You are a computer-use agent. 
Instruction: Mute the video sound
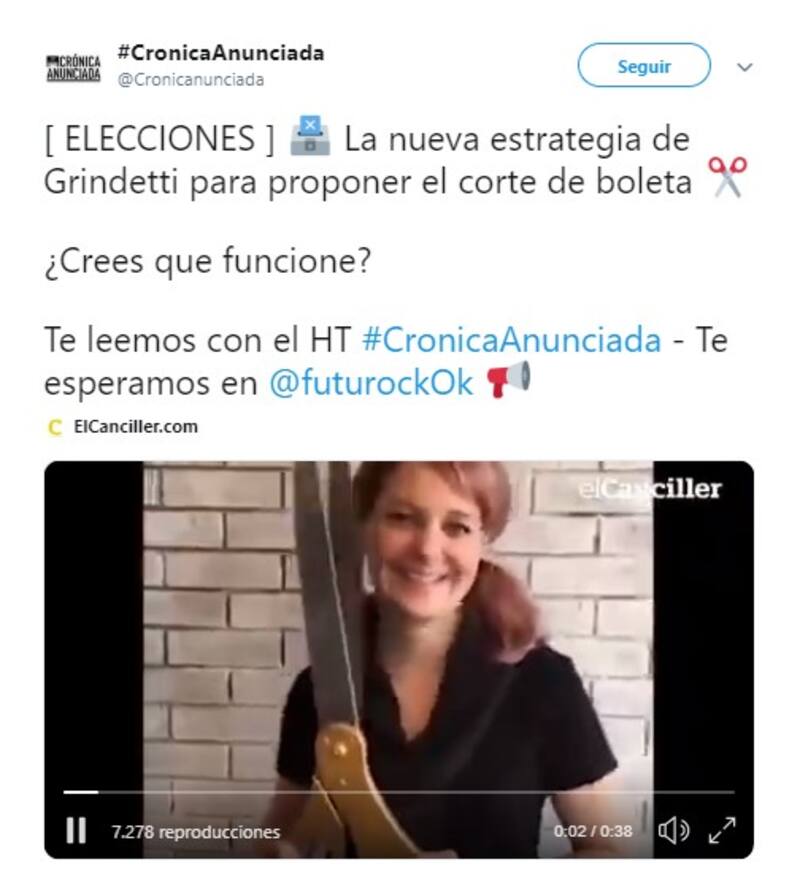[x=673, y=830]
